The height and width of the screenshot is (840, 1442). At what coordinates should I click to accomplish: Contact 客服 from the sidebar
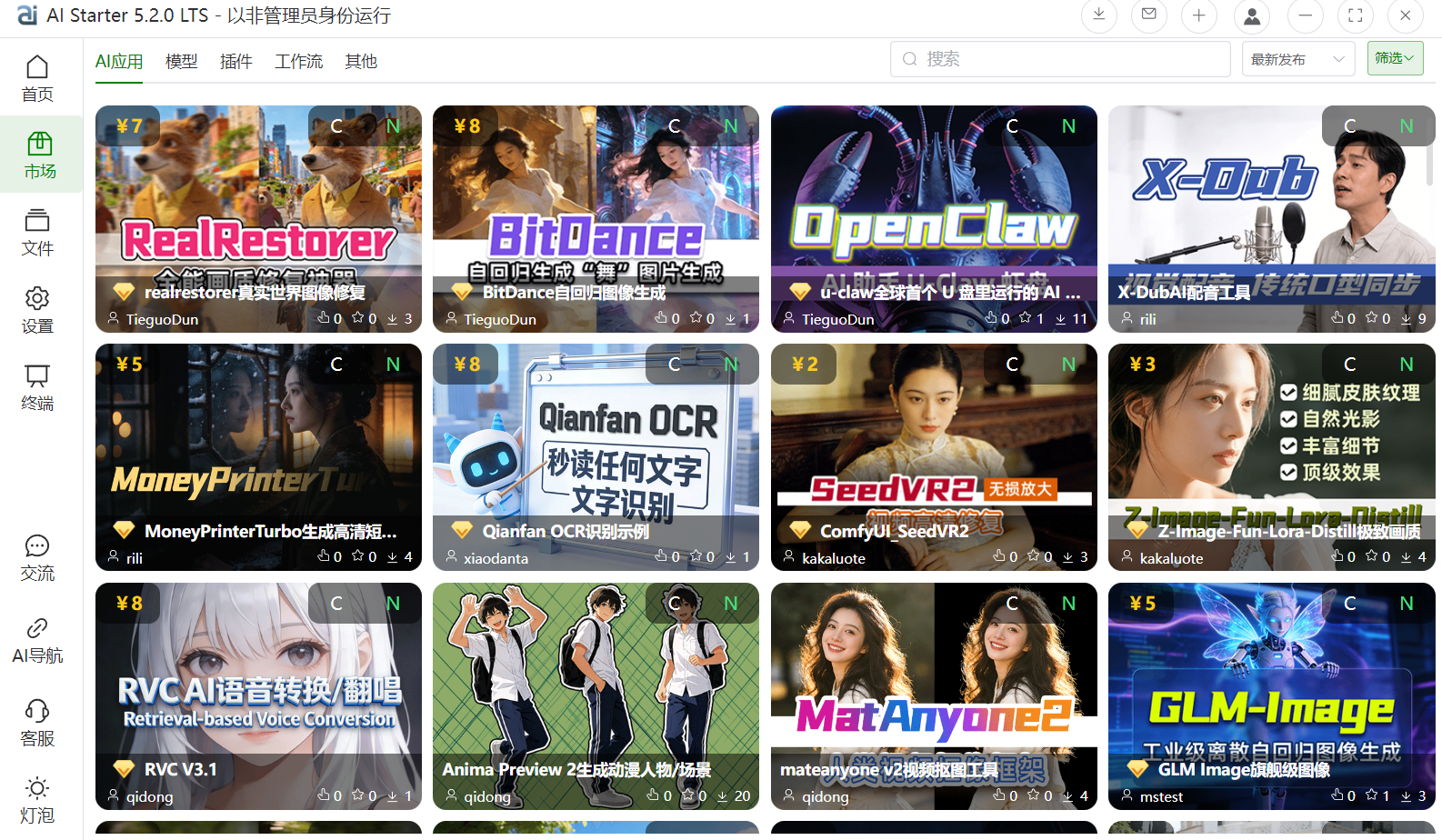click(x=37, y=723)
